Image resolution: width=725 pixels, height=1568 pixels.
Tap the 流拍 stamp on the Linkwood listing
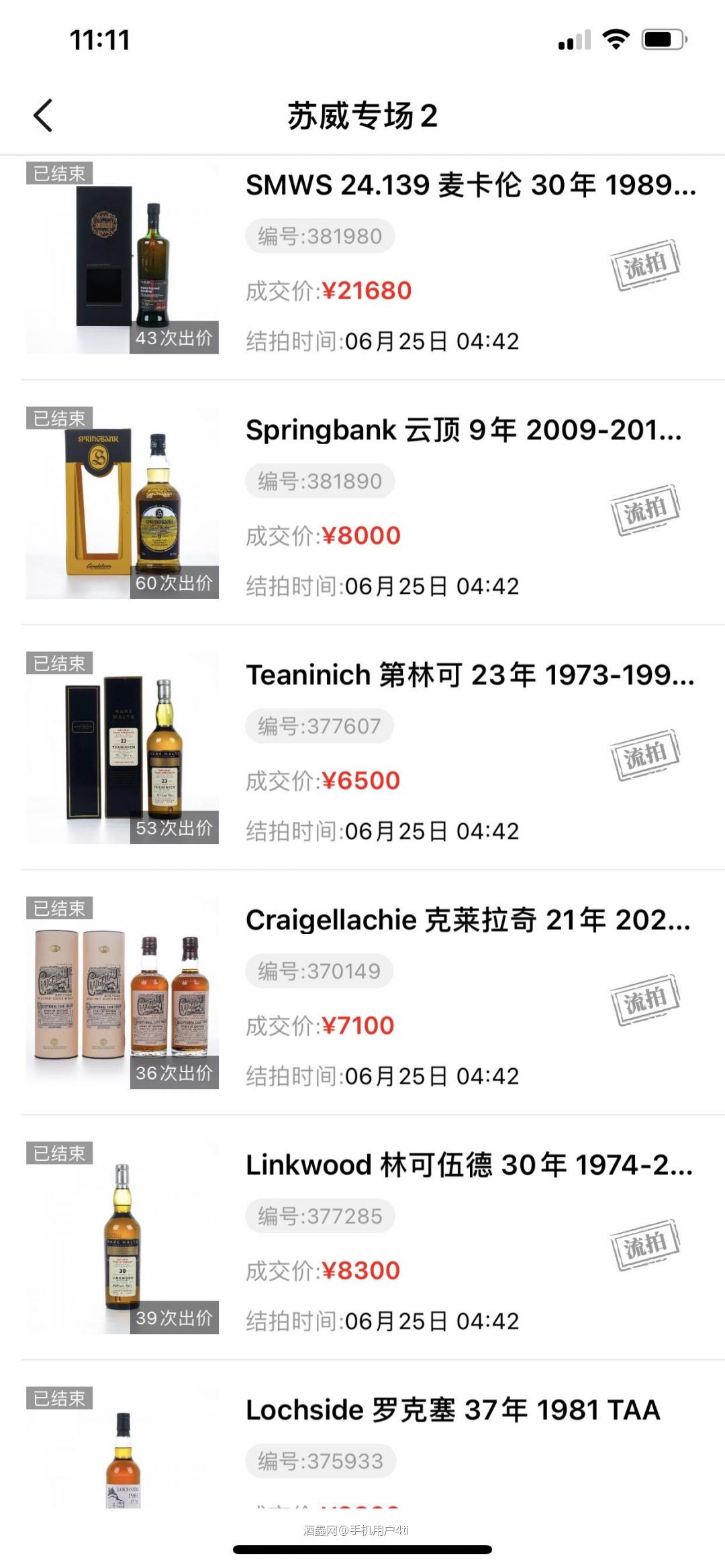coord(644,1245)
